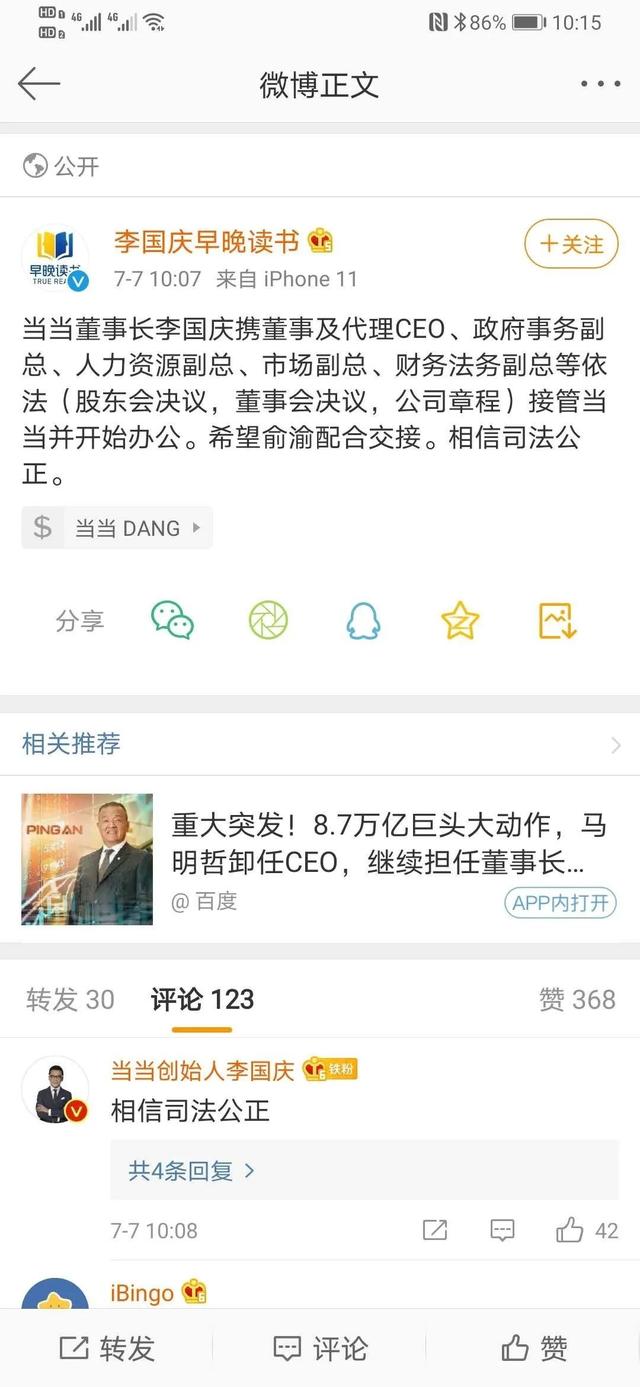Save the post as an image
The height and width of the screenshot is (1387, 640).
click(x=557, y=621)
